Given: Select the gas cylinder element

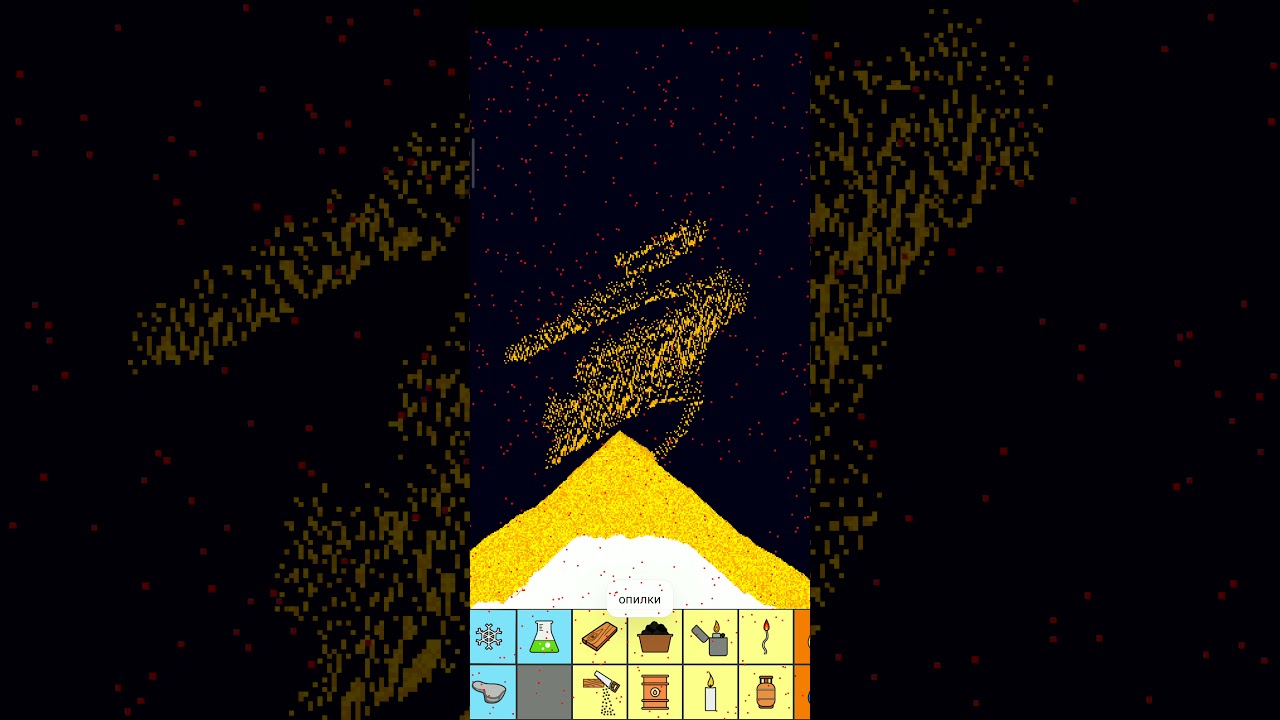Looking at the screenshot, I should [765, 692].
